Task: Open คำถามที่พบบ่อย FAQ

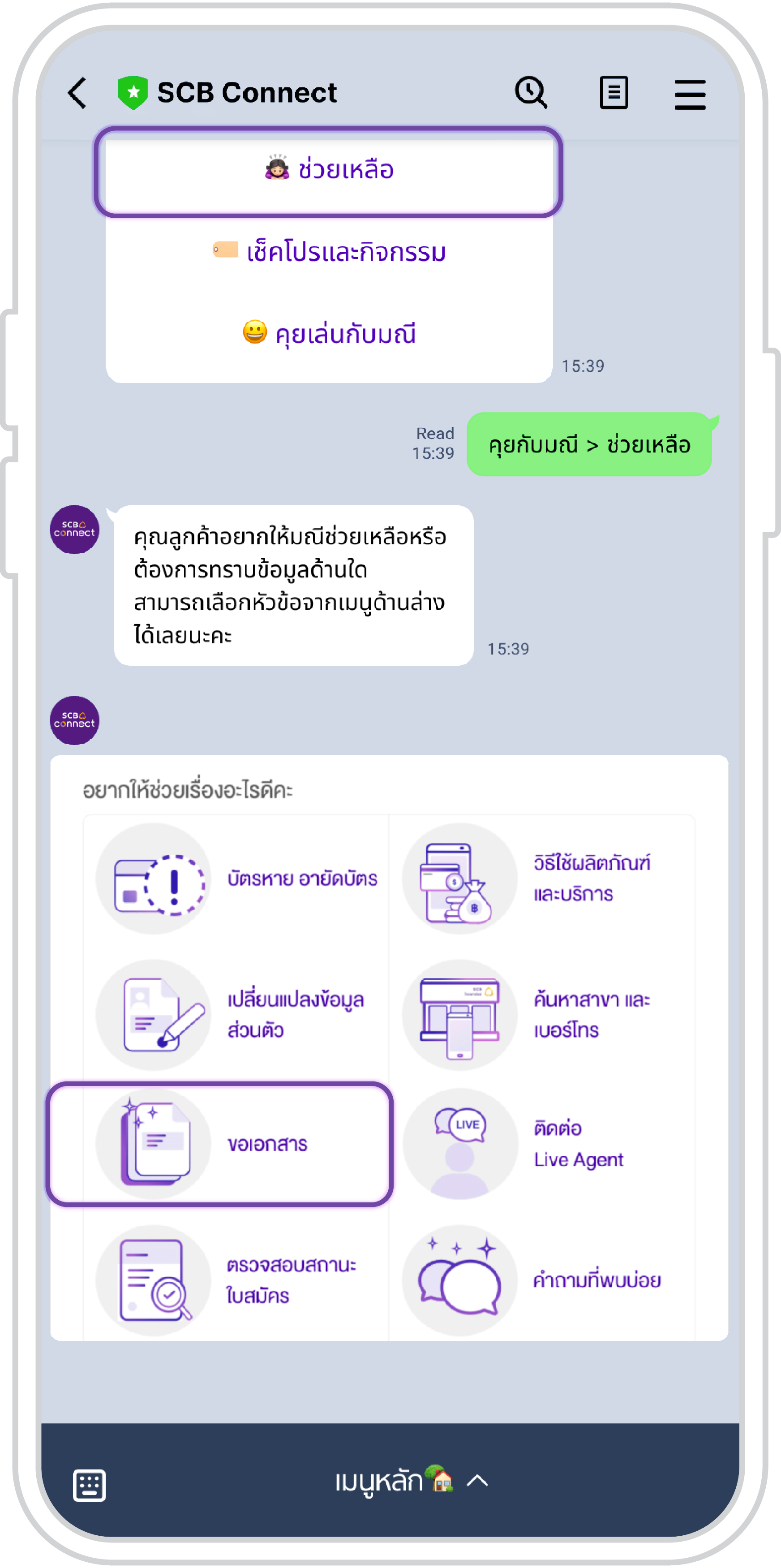Action: coord(541,1279)
